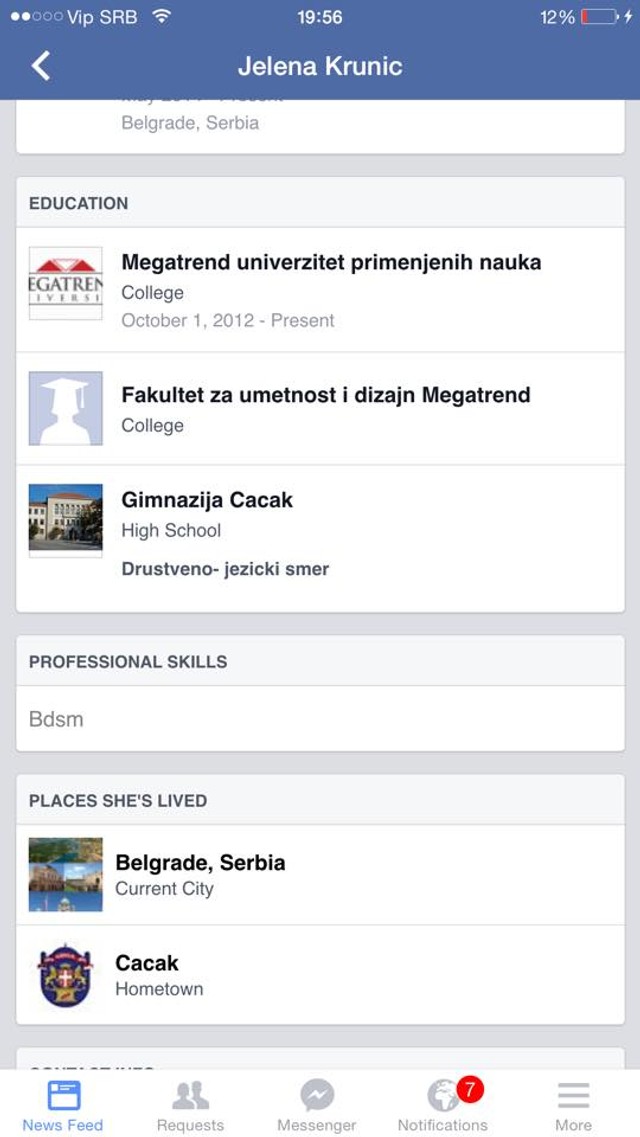Open Fakultet za umetnost i dizajn Megatrend
Viewport: 640px width, 1137px height.
(x=325, y=395)
